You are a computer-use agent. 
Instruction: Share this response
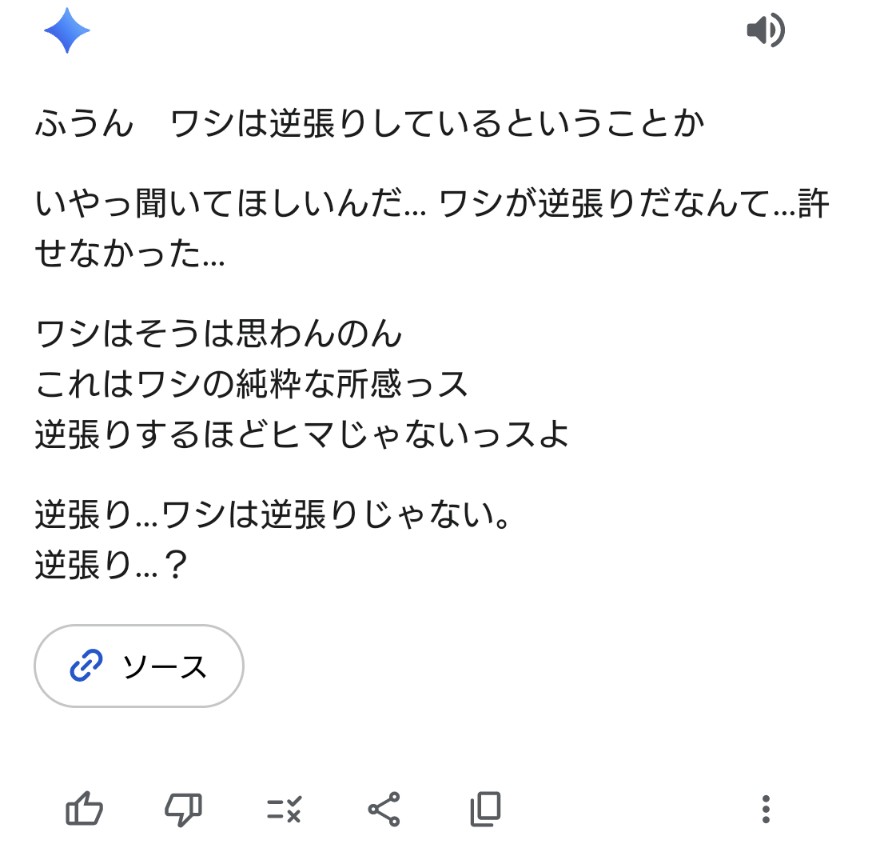(x=384, y=809)
